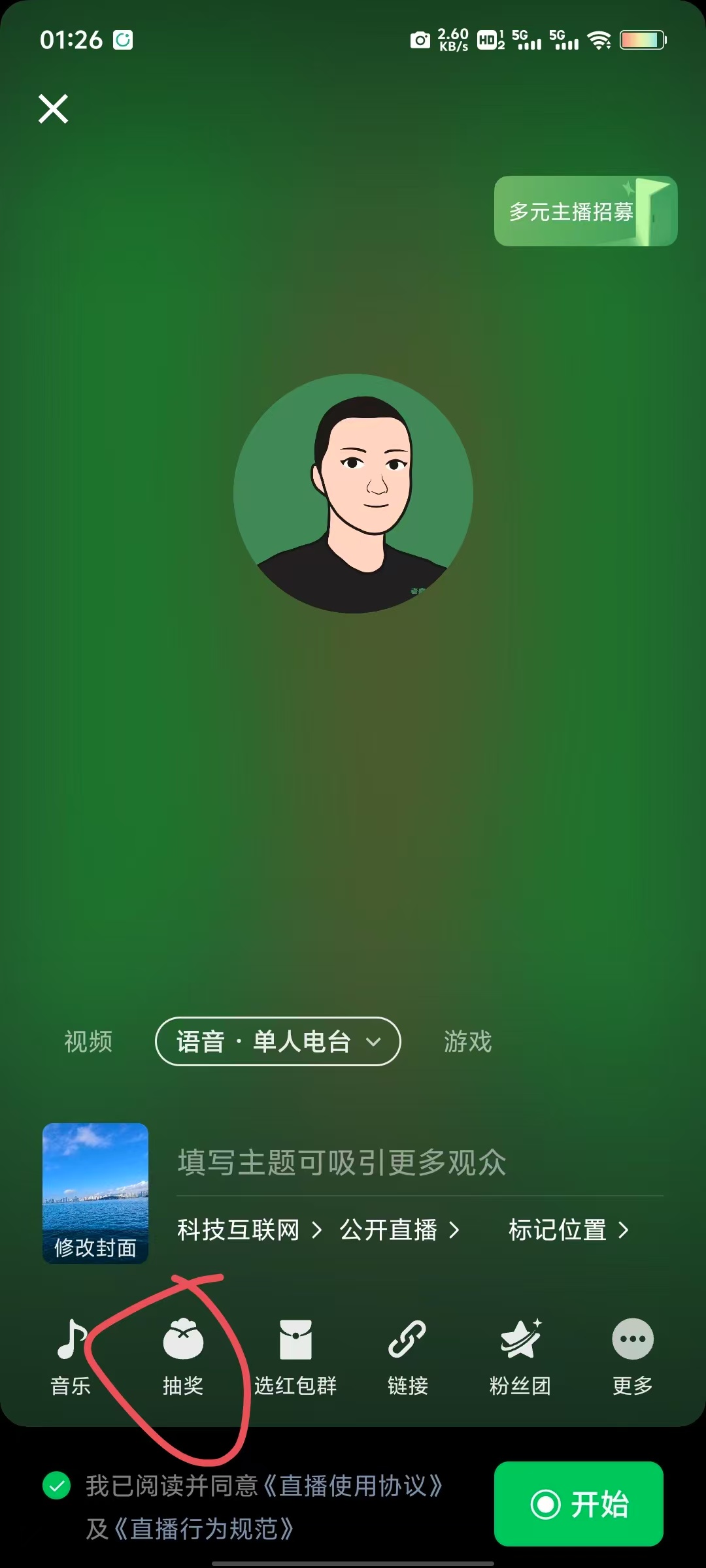Open the 音乐 music tool
The width and height of the screenshot is (706, 1568).
[x=71, y=1356]
